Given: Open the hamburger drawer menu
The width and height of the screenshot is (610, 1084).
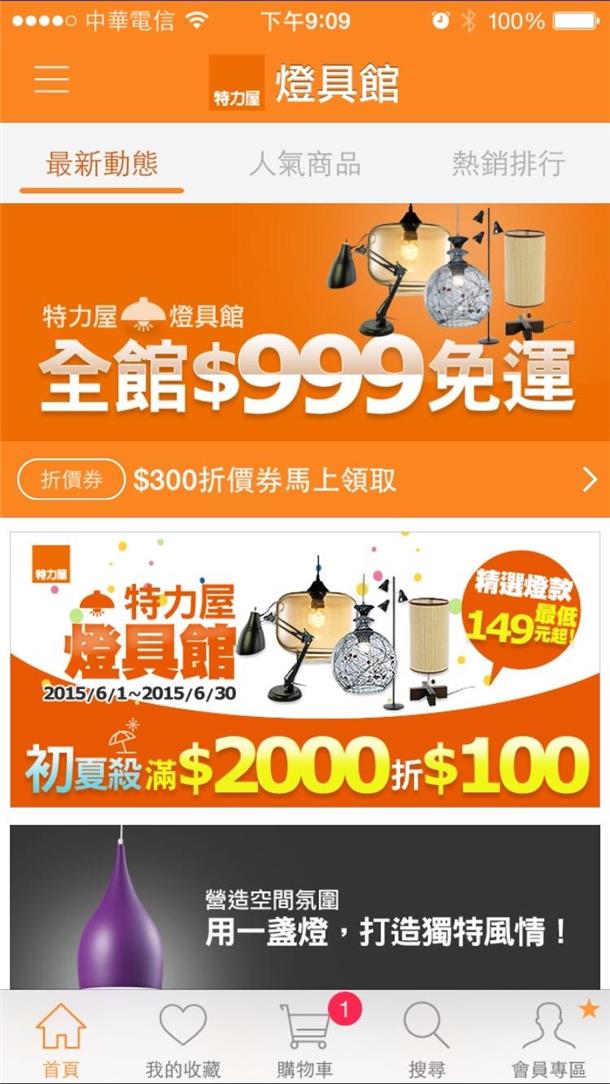Looking at the screenshot, I should (52, 80).
